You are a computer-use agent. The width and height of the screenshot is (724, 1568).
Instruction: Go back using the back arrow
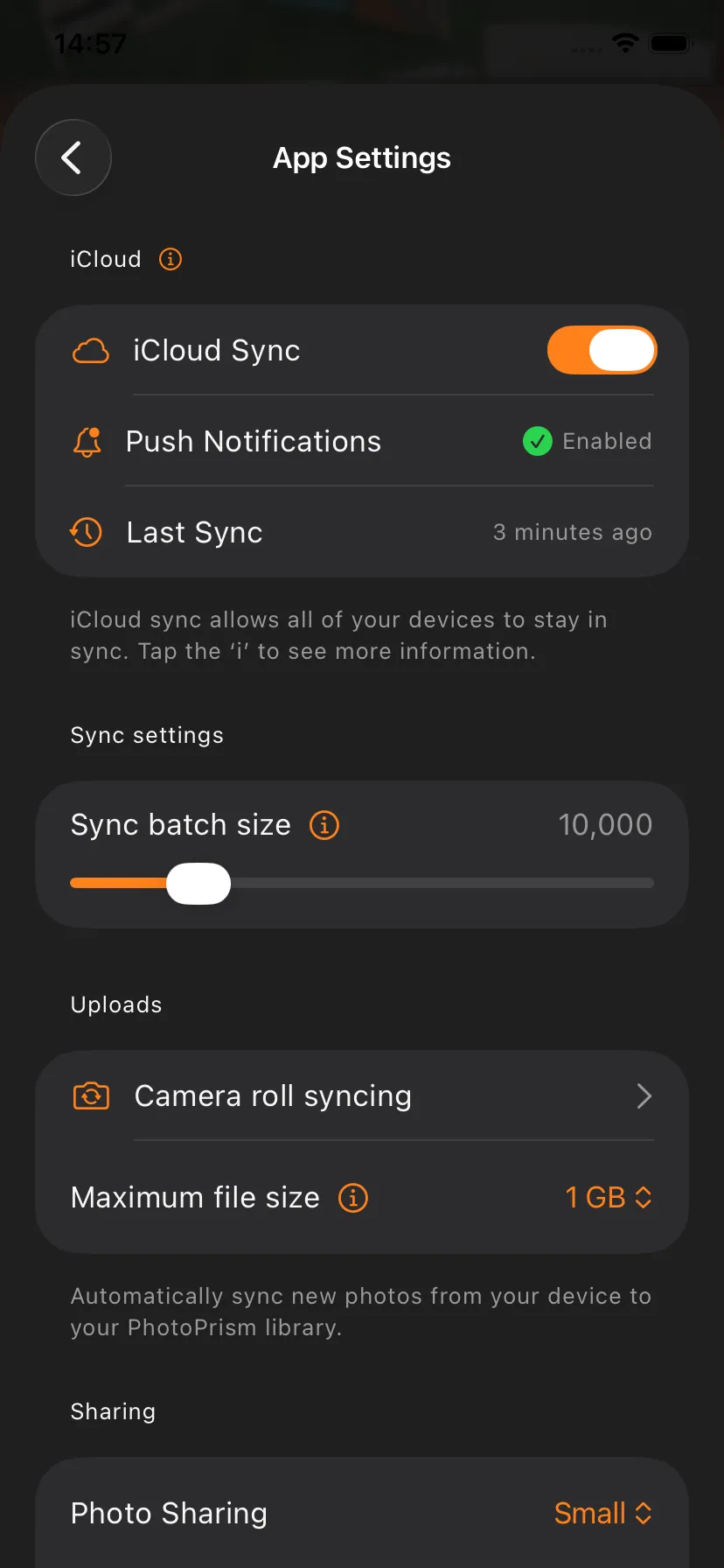(x=73, y=157)
